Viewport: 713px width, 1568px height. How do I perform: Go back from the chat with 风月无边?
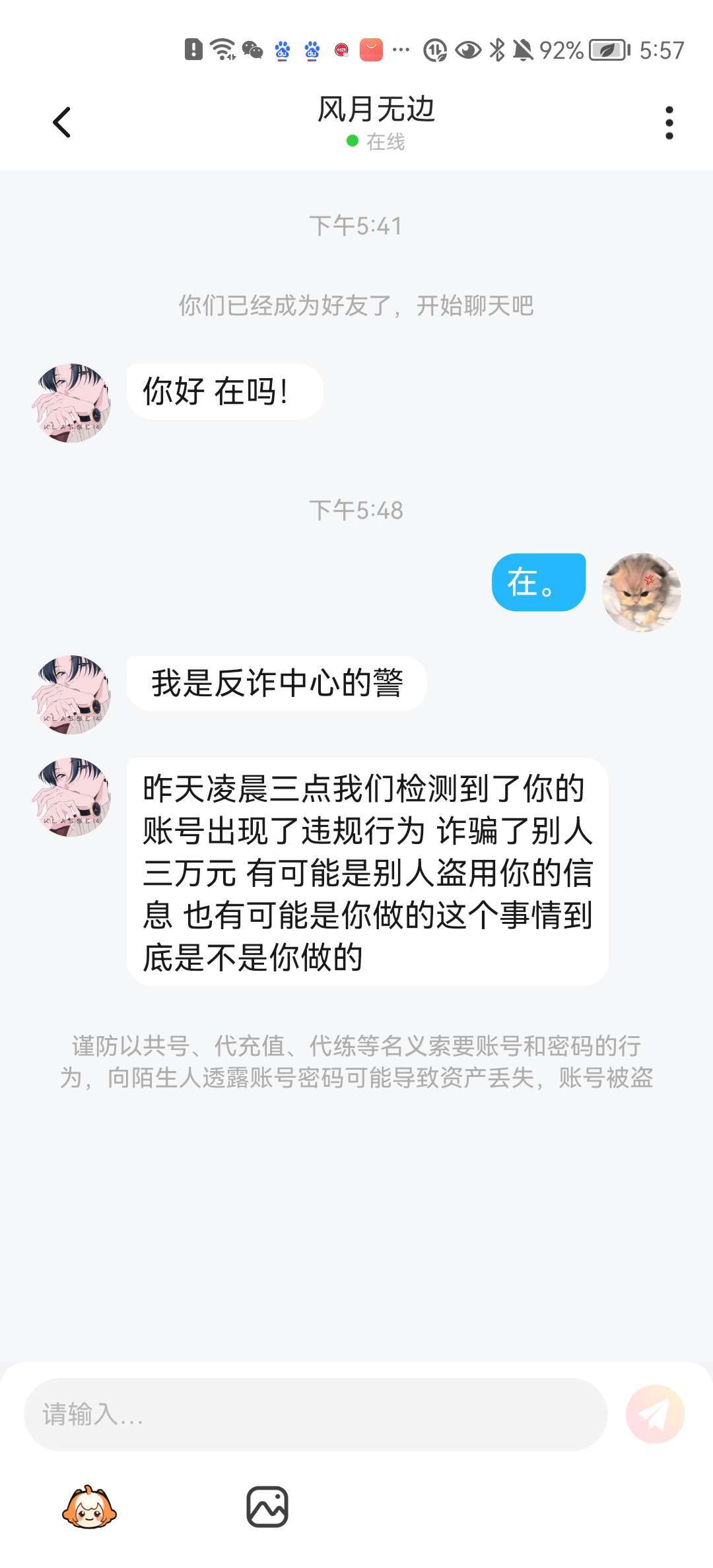pos(62,123)
